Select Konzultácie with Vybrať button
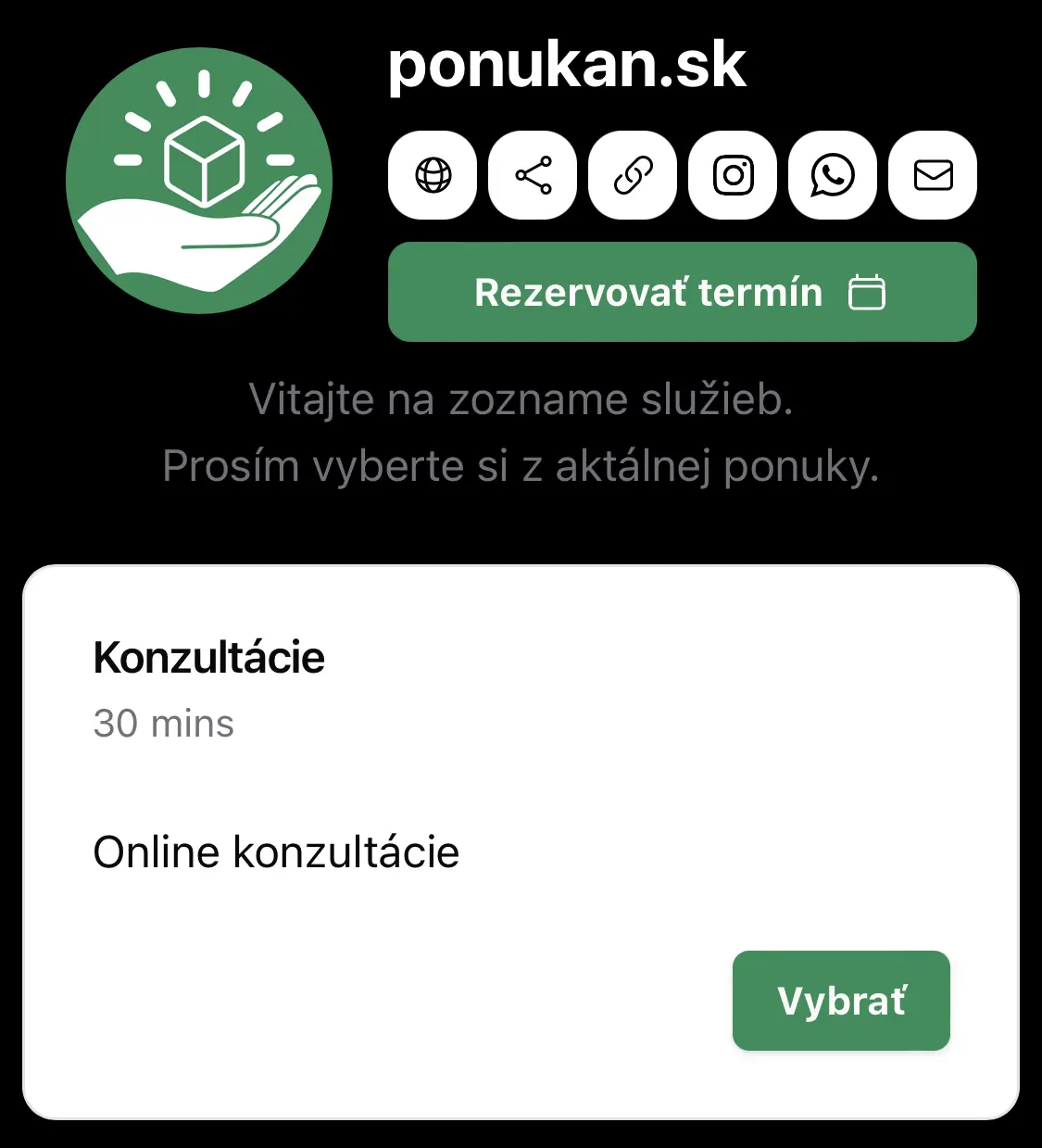Screen dimensions: 1042x1148 (x=841, y=1001)
